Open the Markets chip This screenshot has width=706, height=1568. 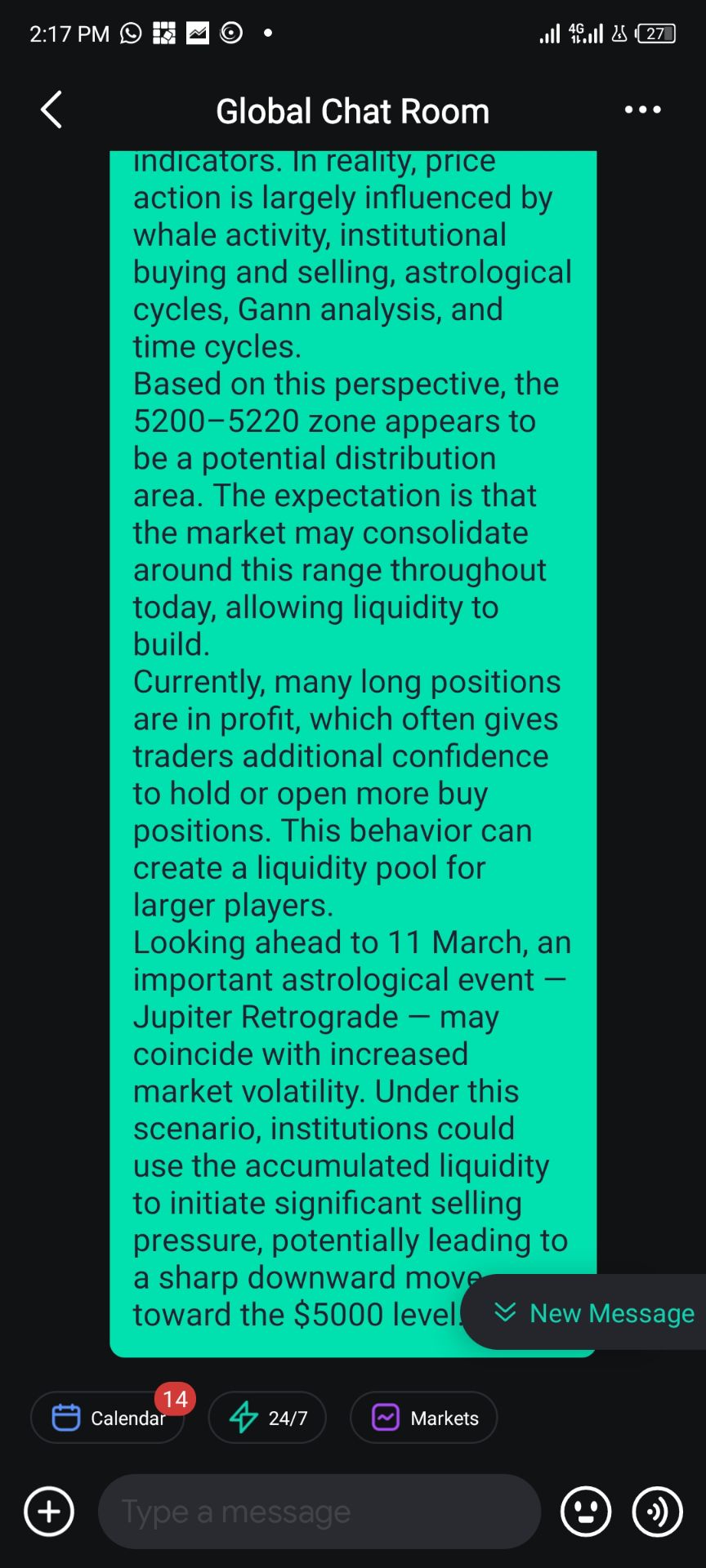pos(423,1418)
